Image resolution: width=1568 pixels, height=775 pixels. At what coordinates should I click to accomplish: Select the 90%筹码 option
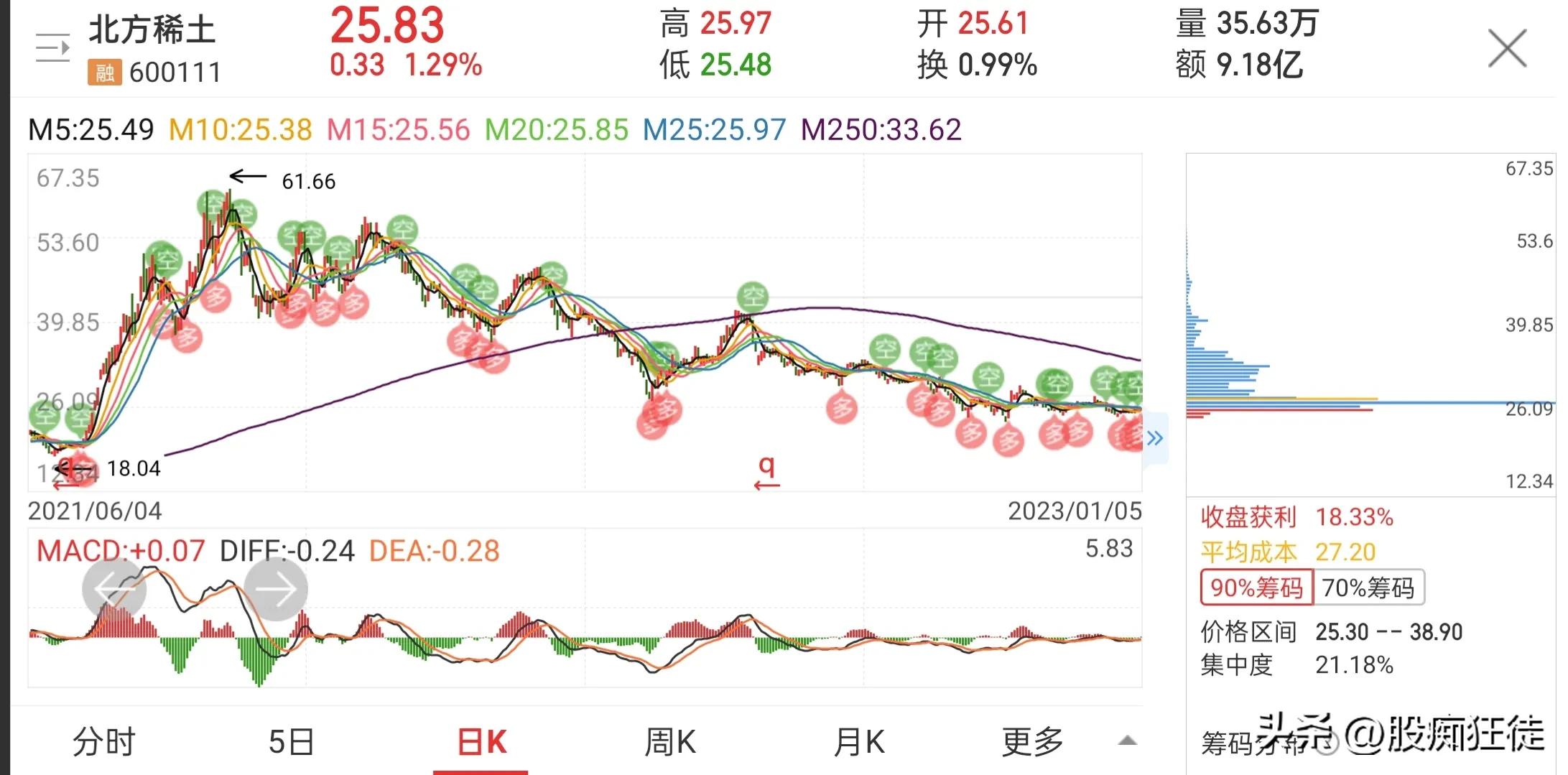tap(1256, 588)
